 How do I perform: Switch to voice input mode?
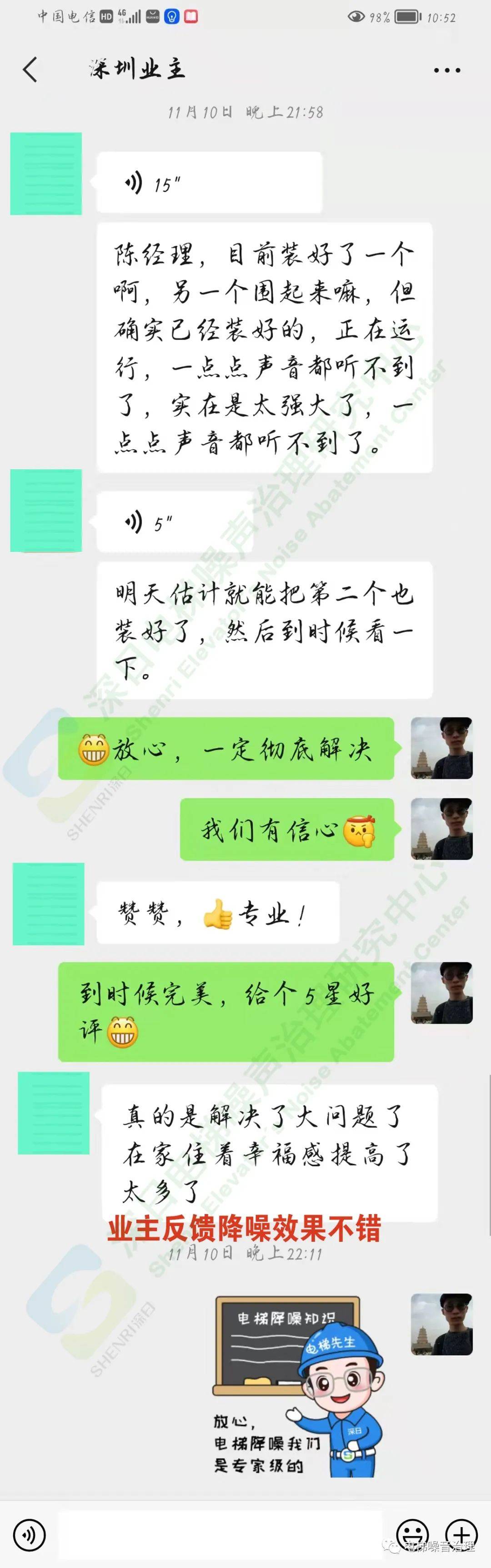click(29, 1533)
